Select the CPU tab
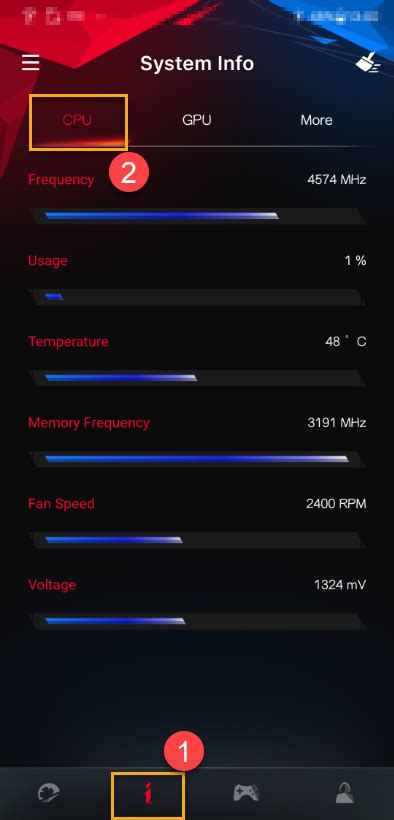 tap(77, 120)
